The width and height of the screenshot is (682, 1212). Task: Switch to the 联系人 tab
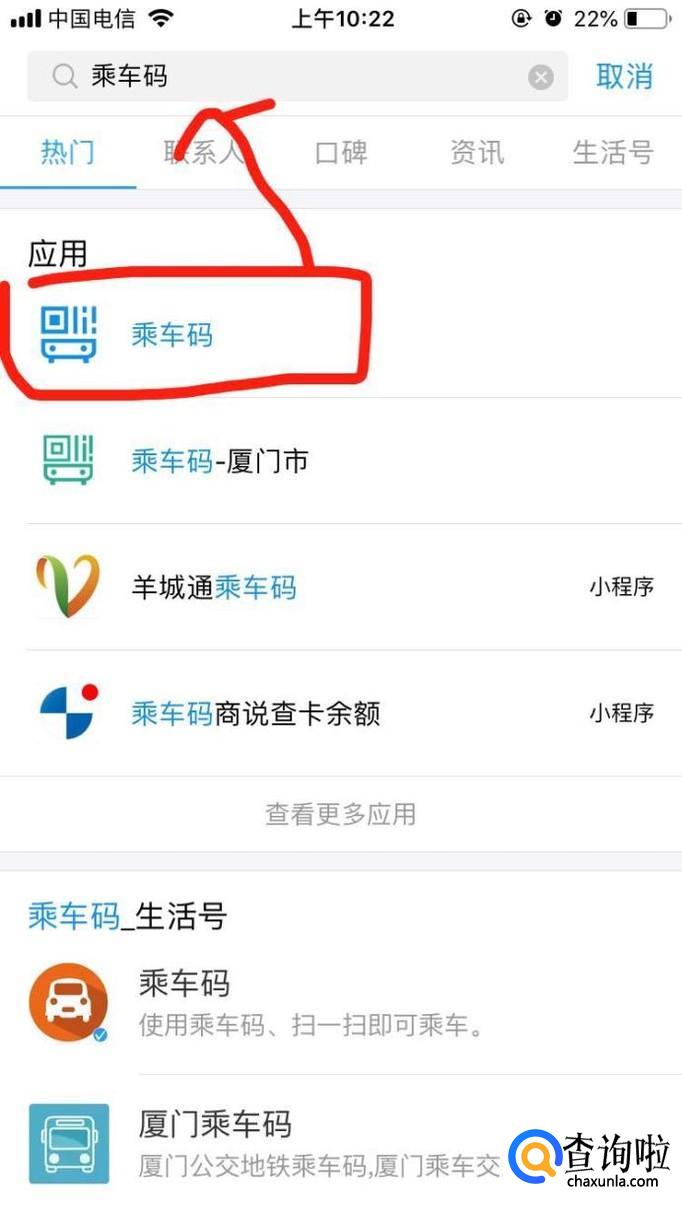click(204, 153)
